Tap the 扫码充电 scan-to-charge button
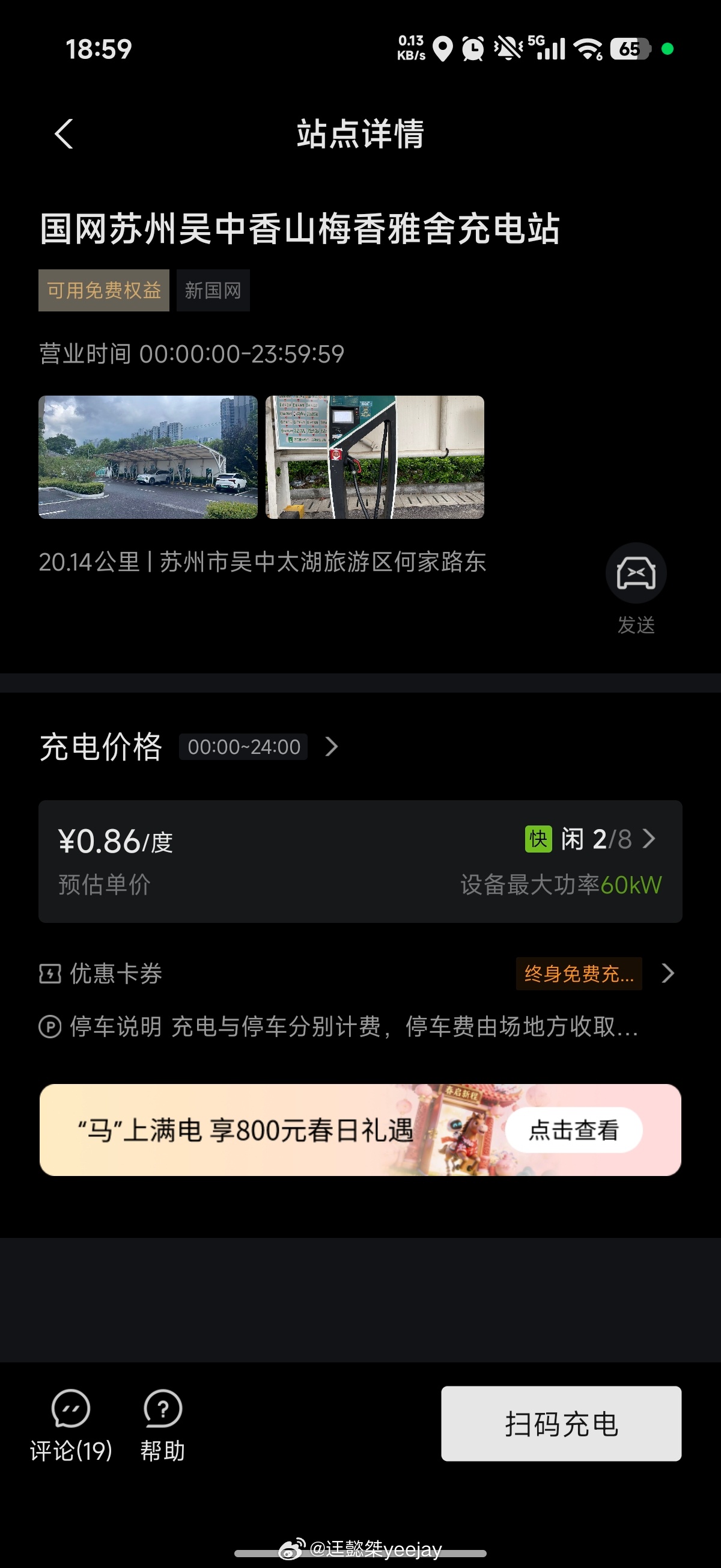Viewport: 721px width, 1568px height. 561,1424
